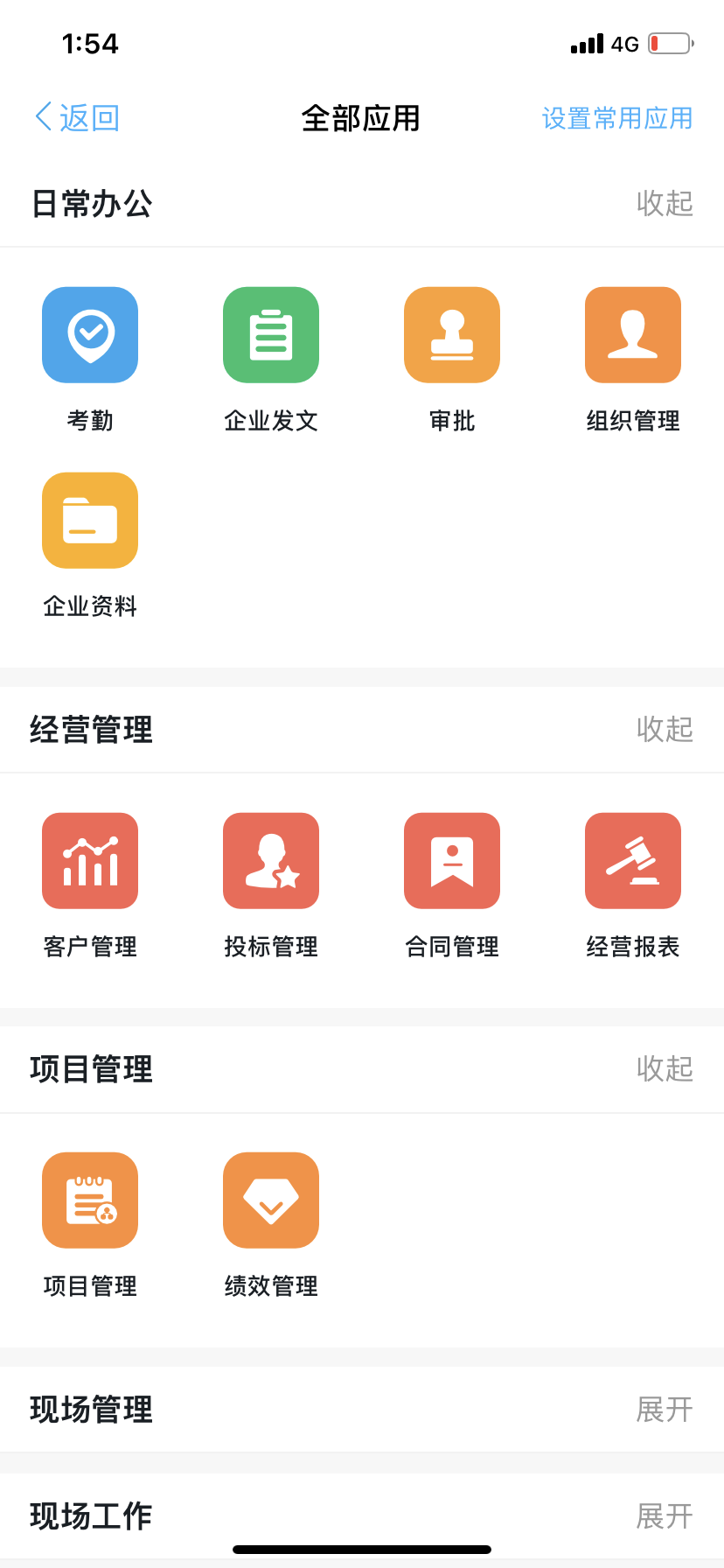This screenshot has width=724, height=1568.
Task: Launch the 绩效管理 app
Action: tap(271, 1201)
